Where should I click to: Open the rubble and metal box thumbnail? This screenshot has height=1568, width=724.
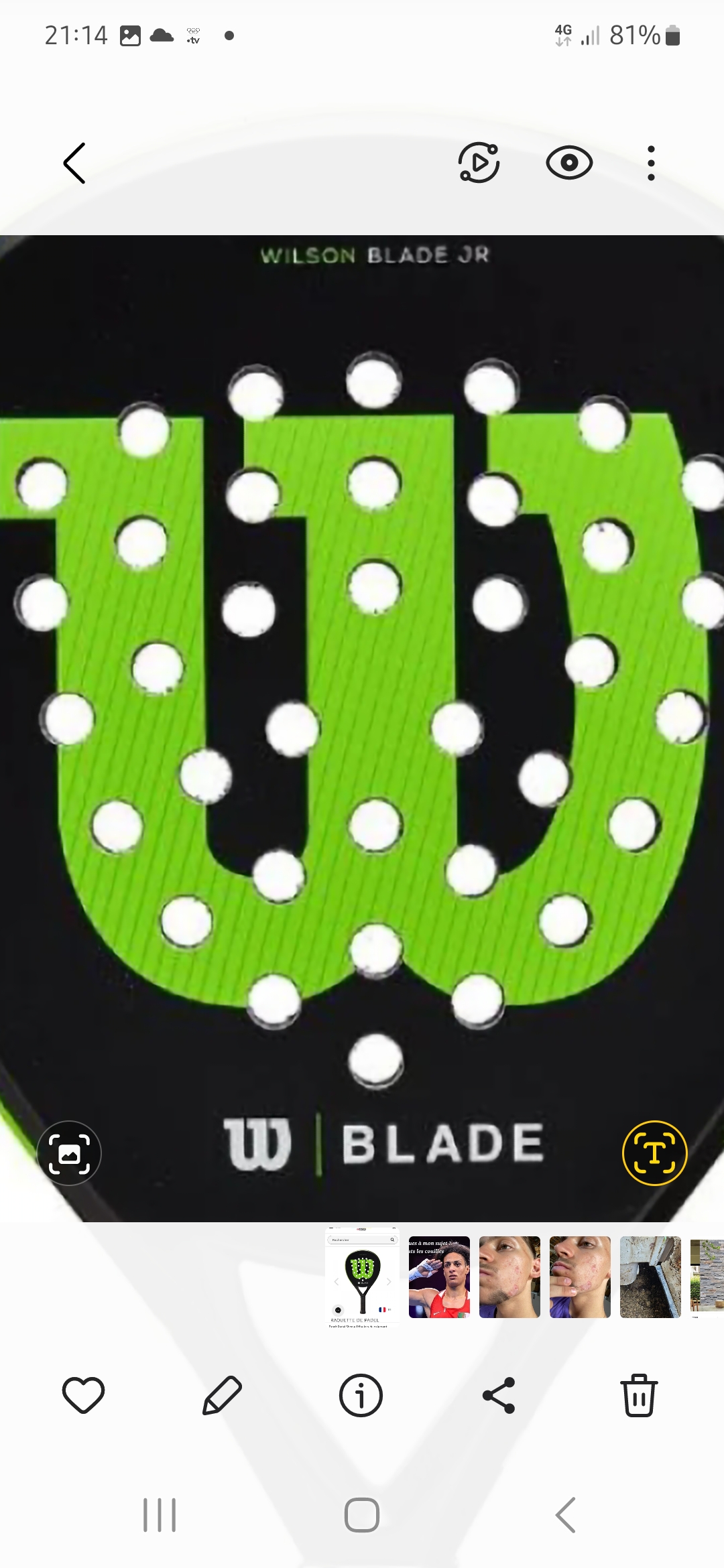click(650, 1277)
